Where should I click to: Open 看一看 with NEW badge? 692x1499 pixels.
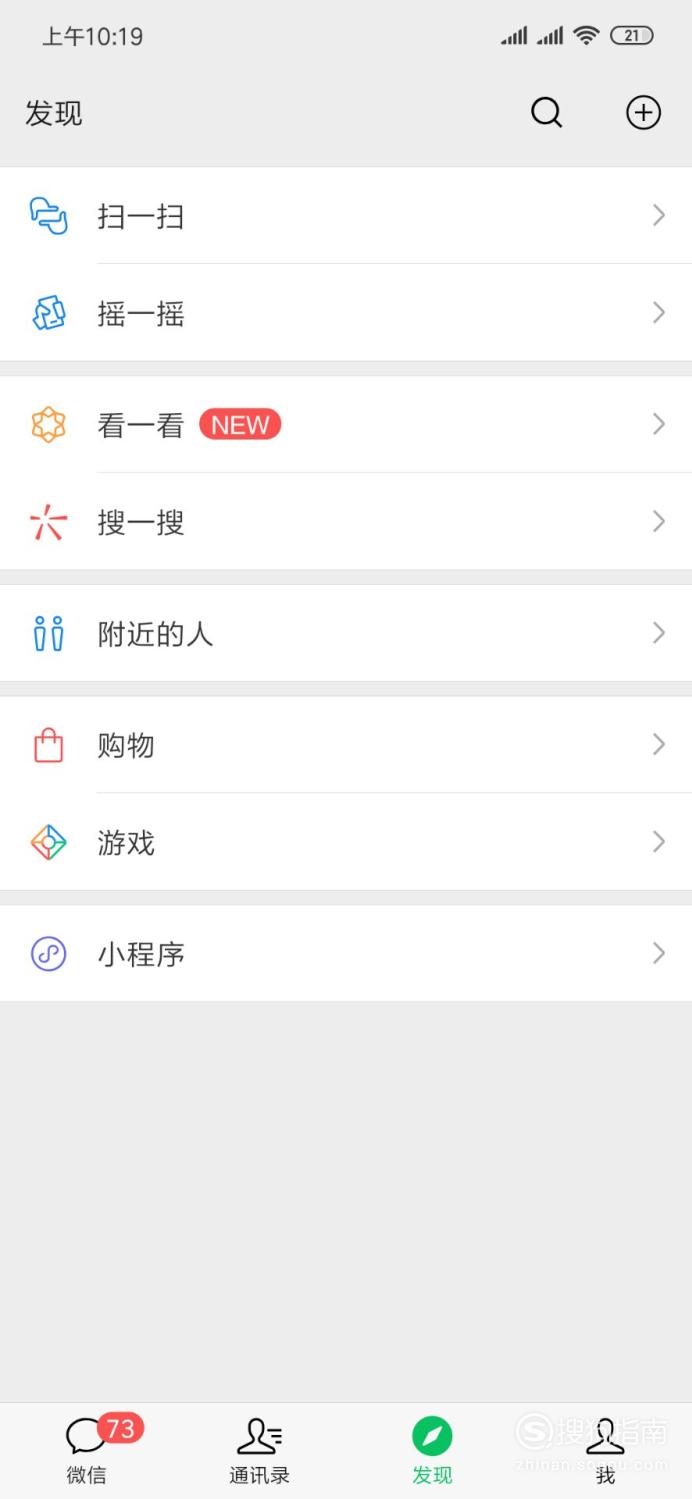point(346,425)
